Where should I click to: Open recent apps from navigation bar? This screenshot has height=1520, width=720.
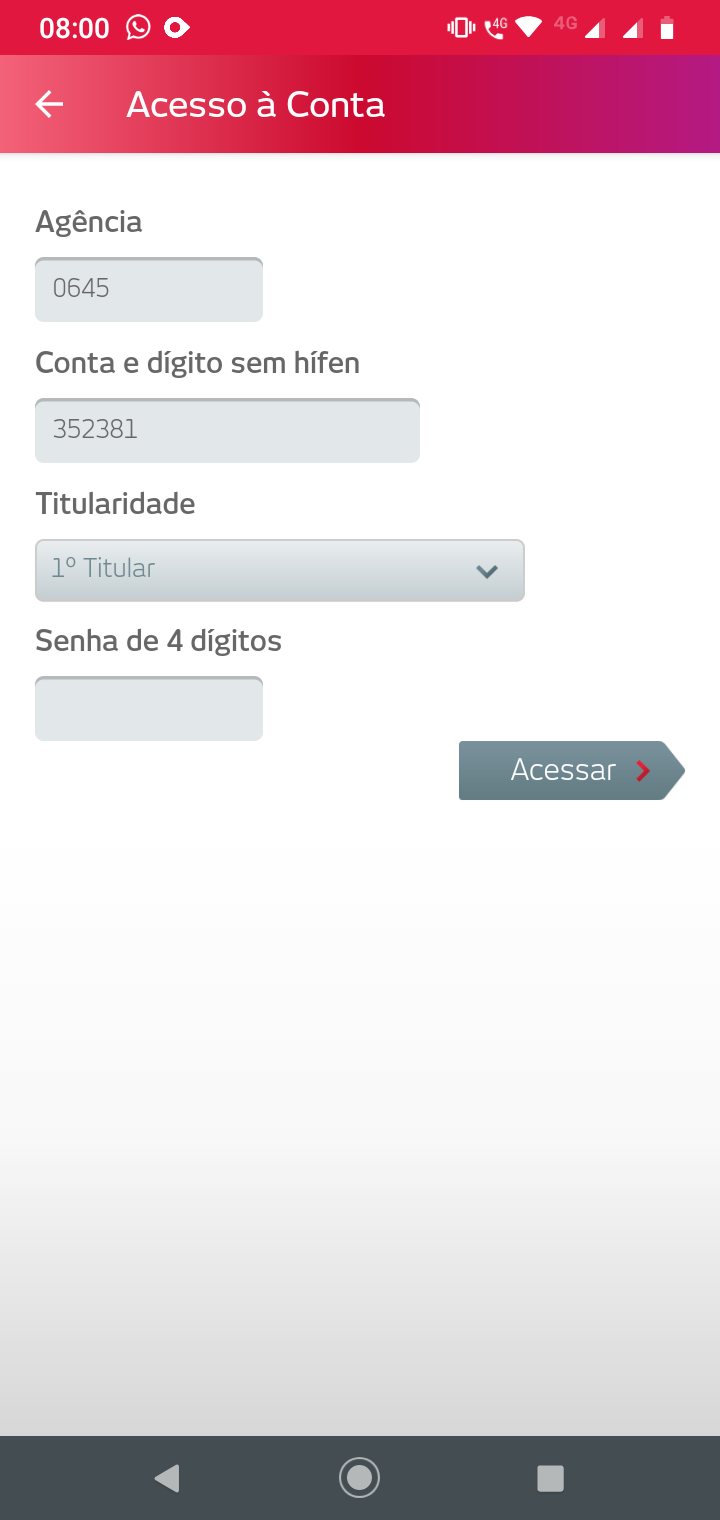pyautogui.click(x=550, y=1478)
